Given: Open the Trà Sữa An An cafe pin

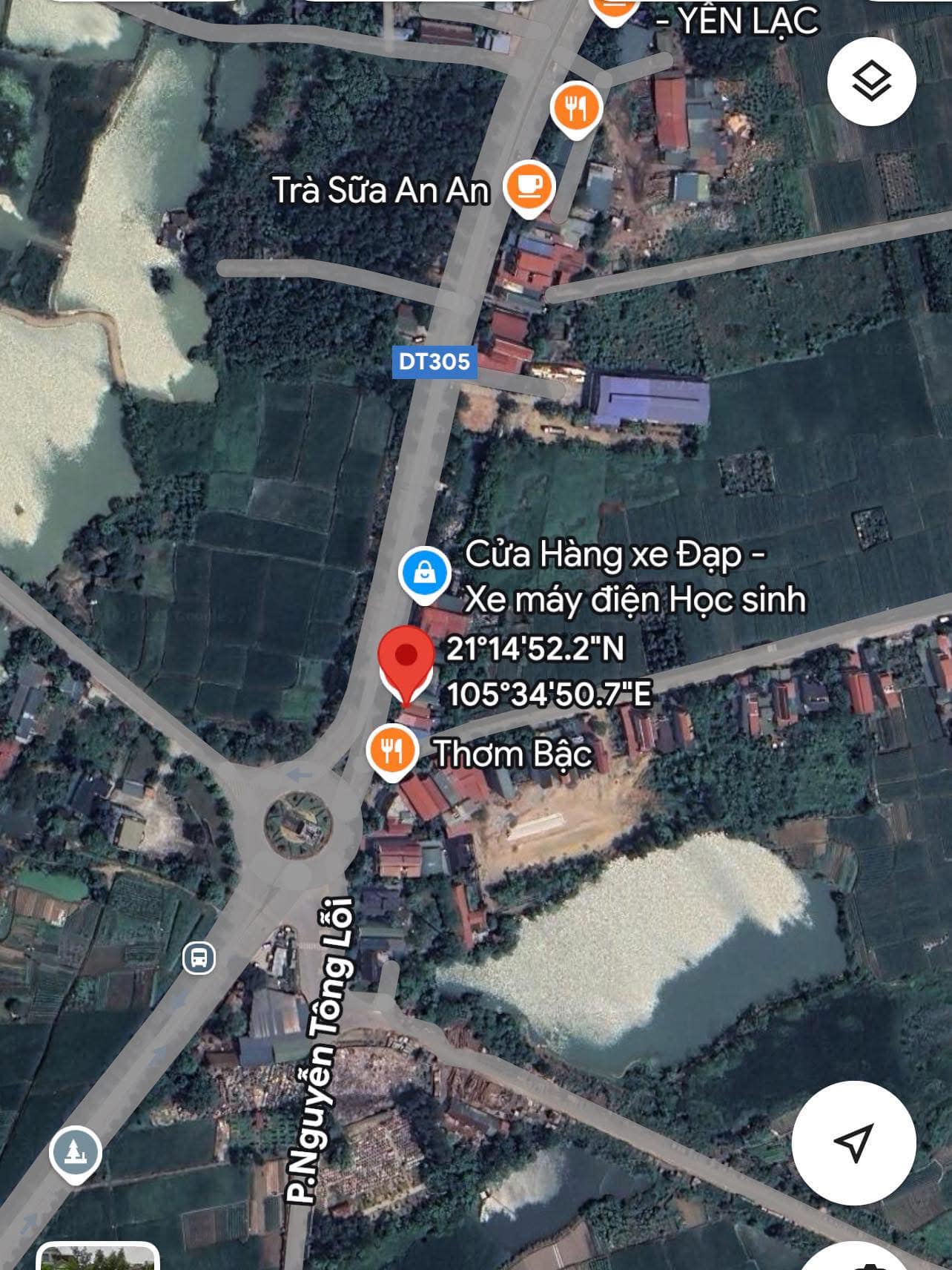Looking at the screenshot, I should coord(529,185).
